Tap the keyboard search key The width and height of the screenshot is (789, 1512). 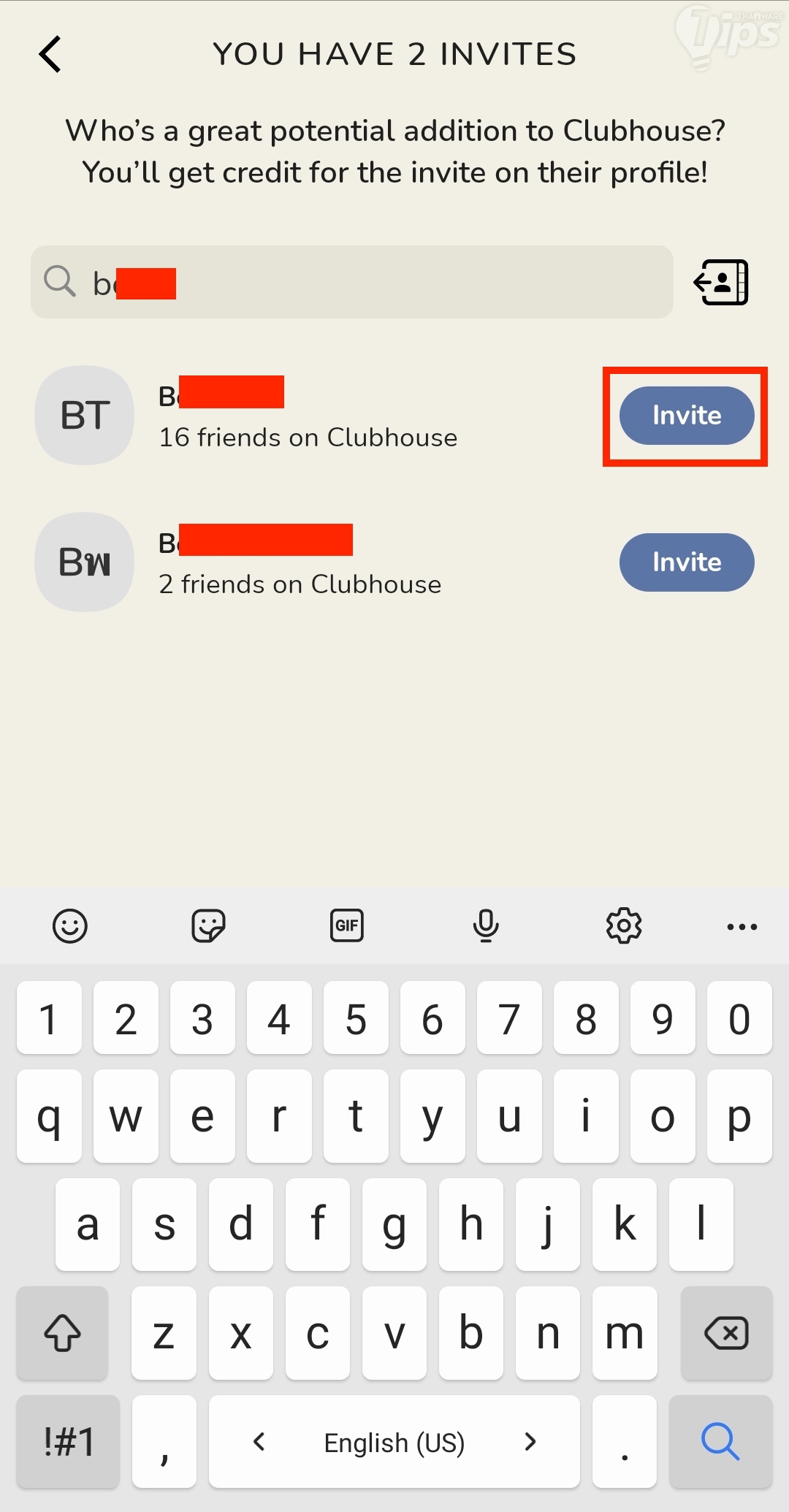tap(720, 1441)
